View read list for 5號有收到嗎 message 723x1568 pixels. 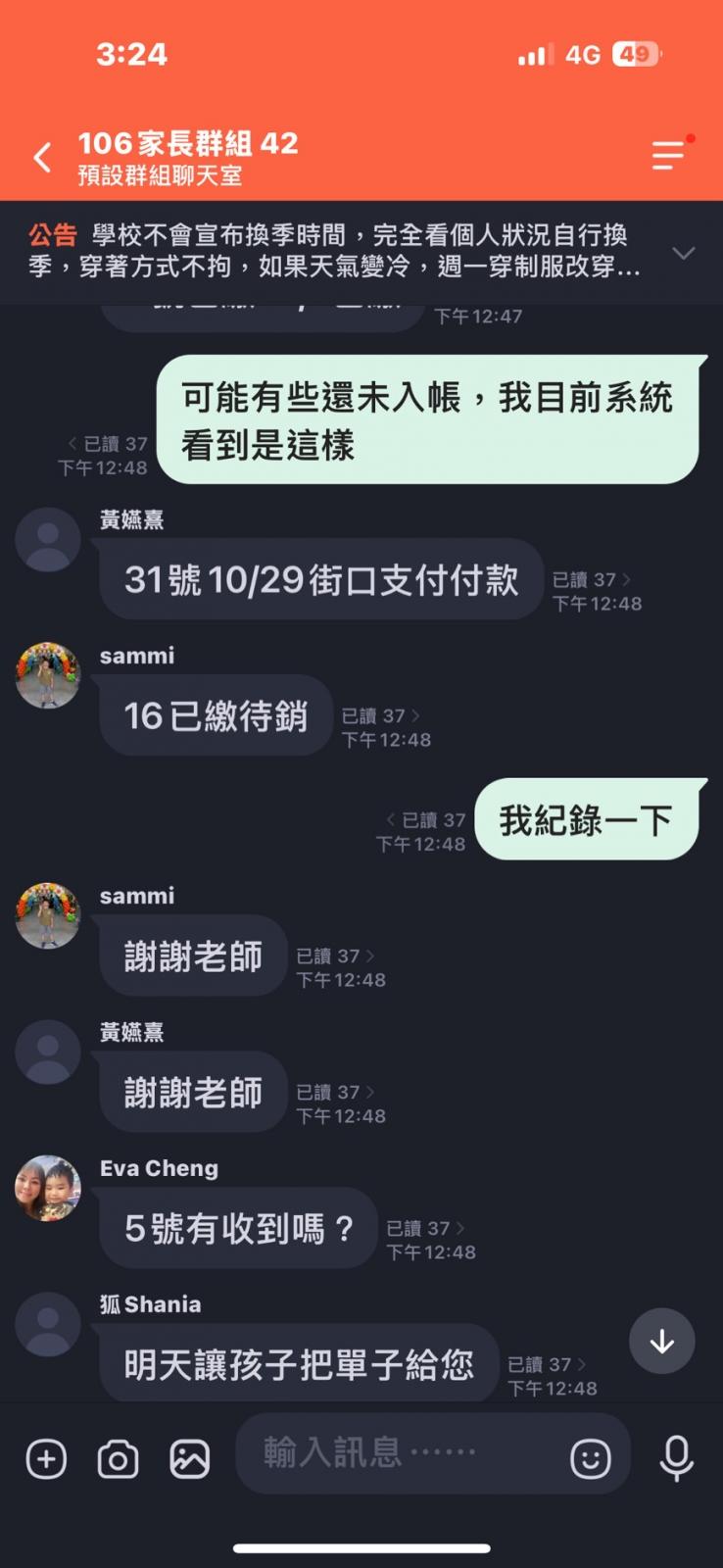click(x=425, y=1229)
